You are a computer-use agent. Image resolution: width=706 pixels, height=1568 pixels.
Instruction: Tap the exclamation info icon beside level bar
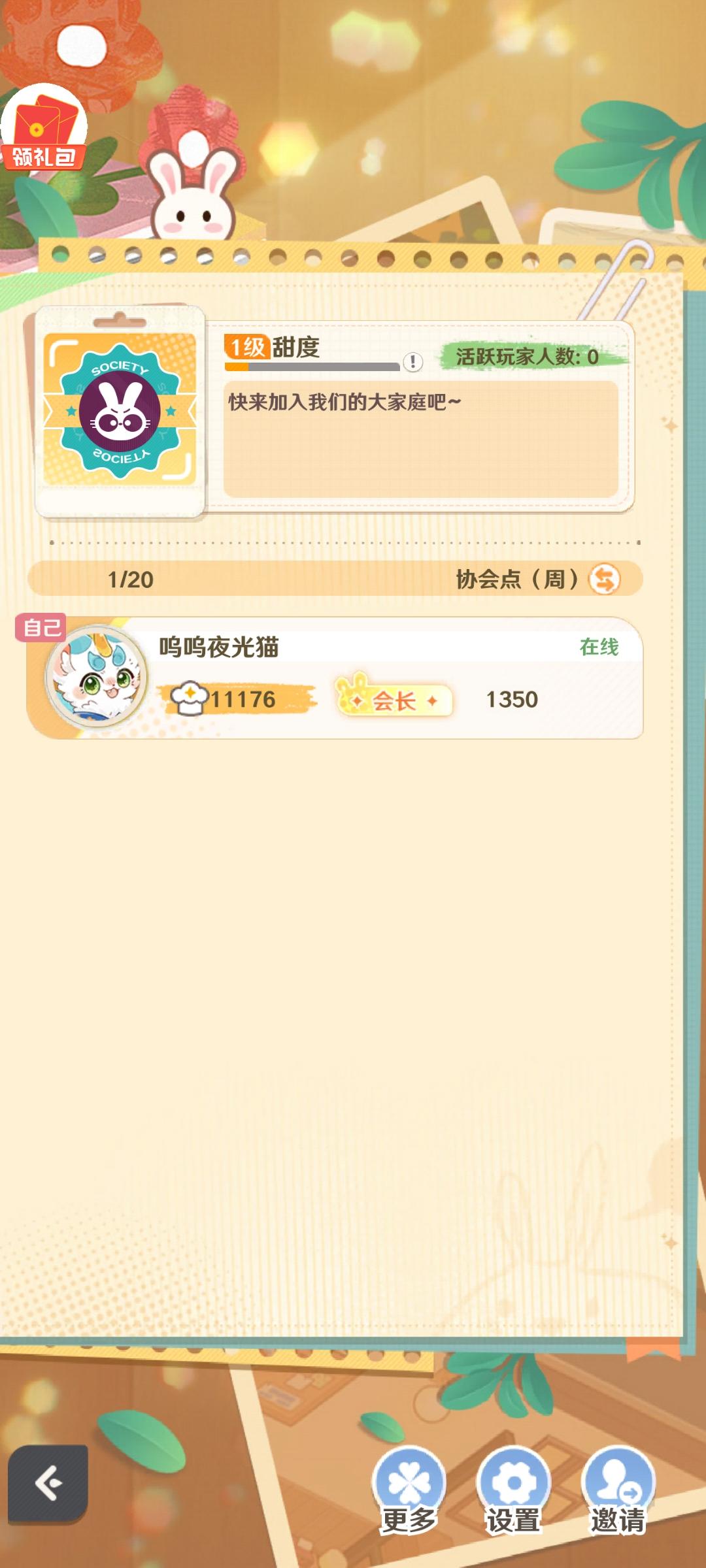tap(412, 361)
